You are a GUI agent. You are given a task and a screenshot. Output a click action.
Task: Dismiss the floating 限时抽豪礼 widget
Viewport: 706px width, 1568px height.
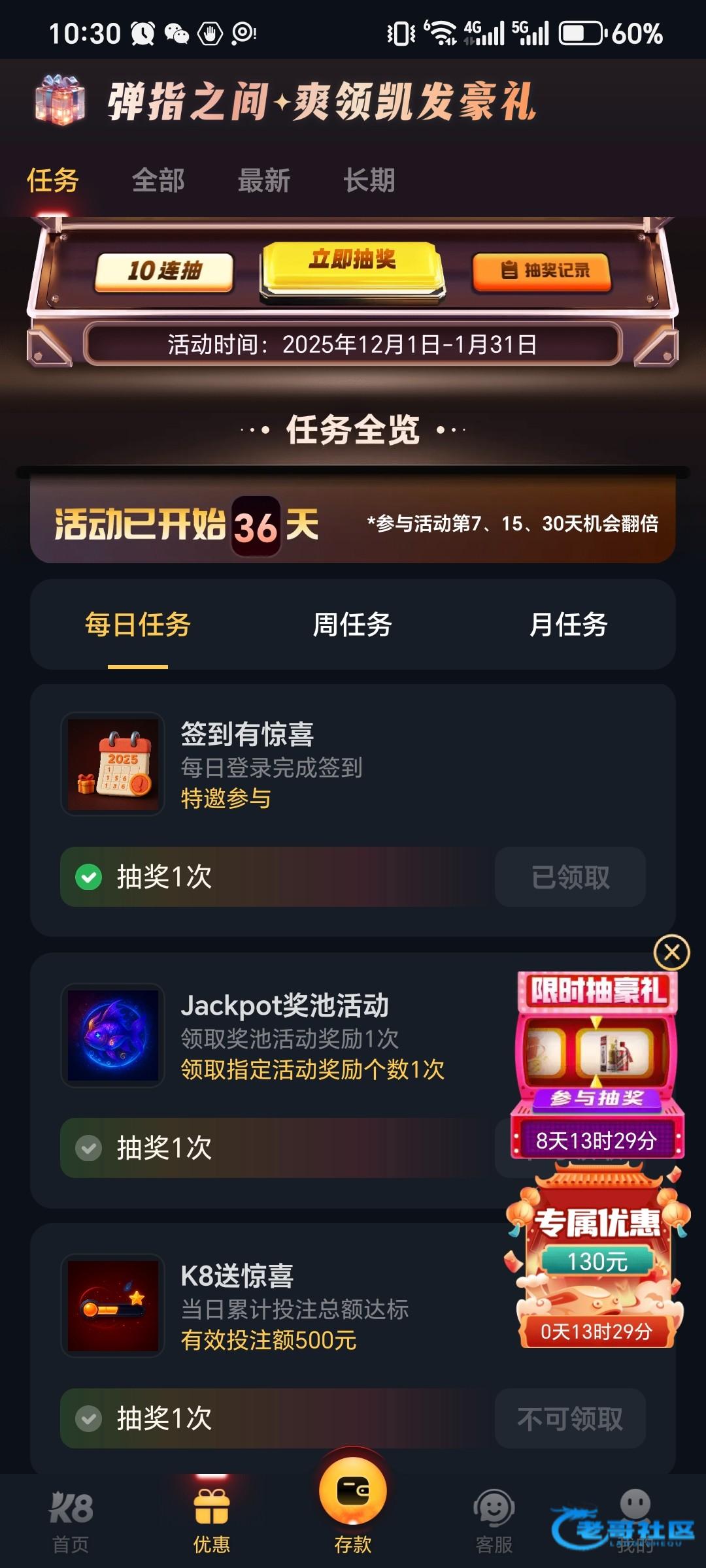pos(671,953)
